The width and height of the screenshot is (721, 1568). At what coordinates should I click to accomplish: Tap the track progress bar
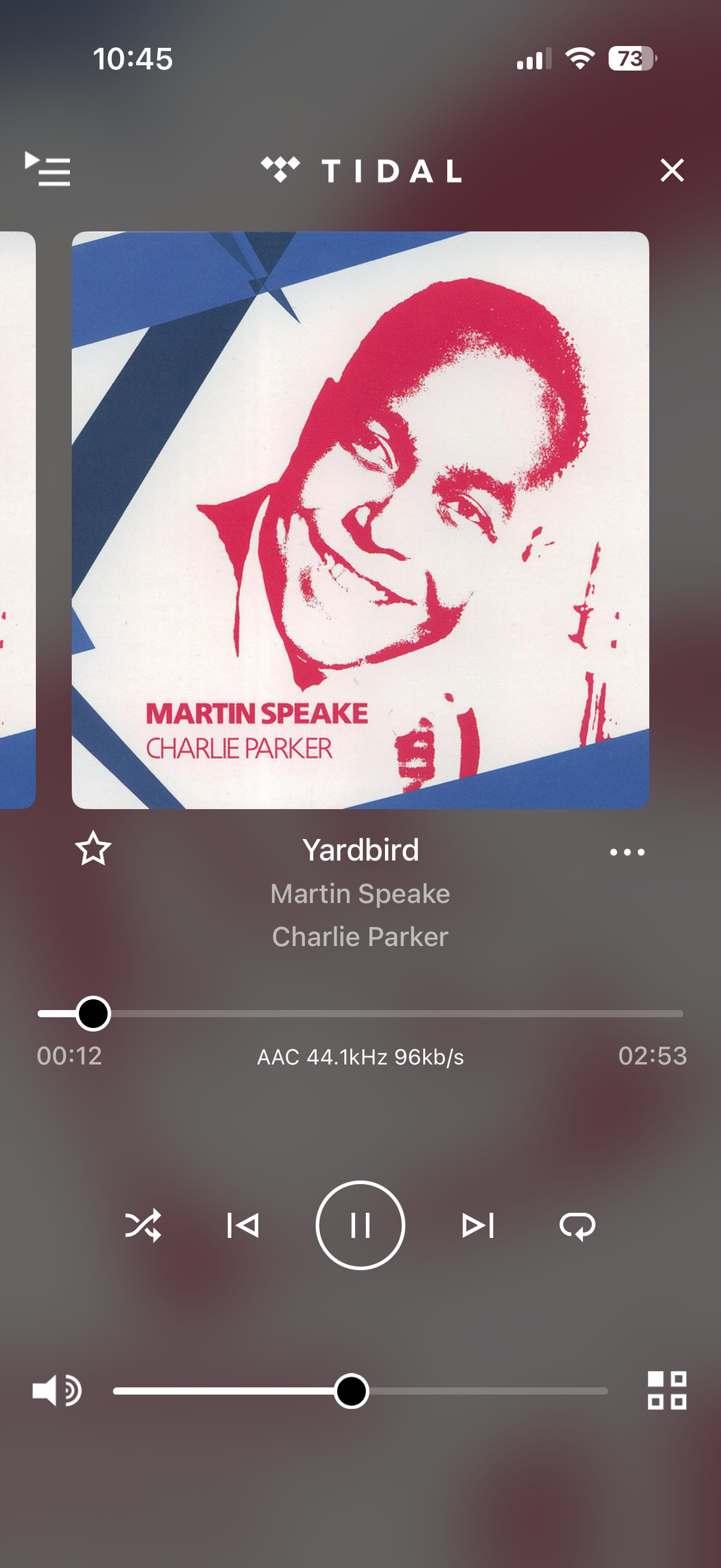coord(360,1014)
